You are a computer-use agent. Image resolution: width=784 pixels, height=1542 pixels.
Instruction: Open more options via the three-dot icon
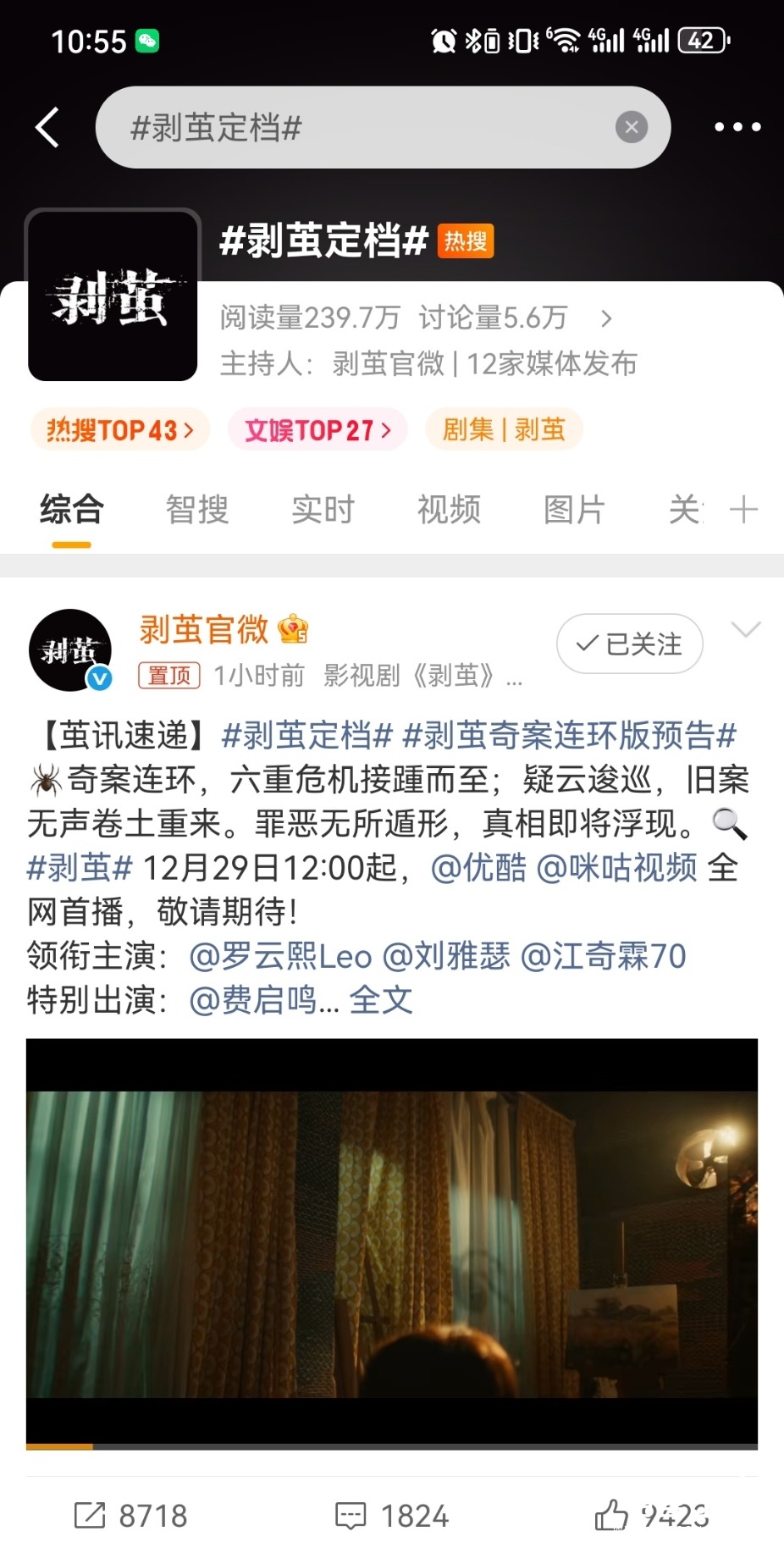click(x=736, y=127)
